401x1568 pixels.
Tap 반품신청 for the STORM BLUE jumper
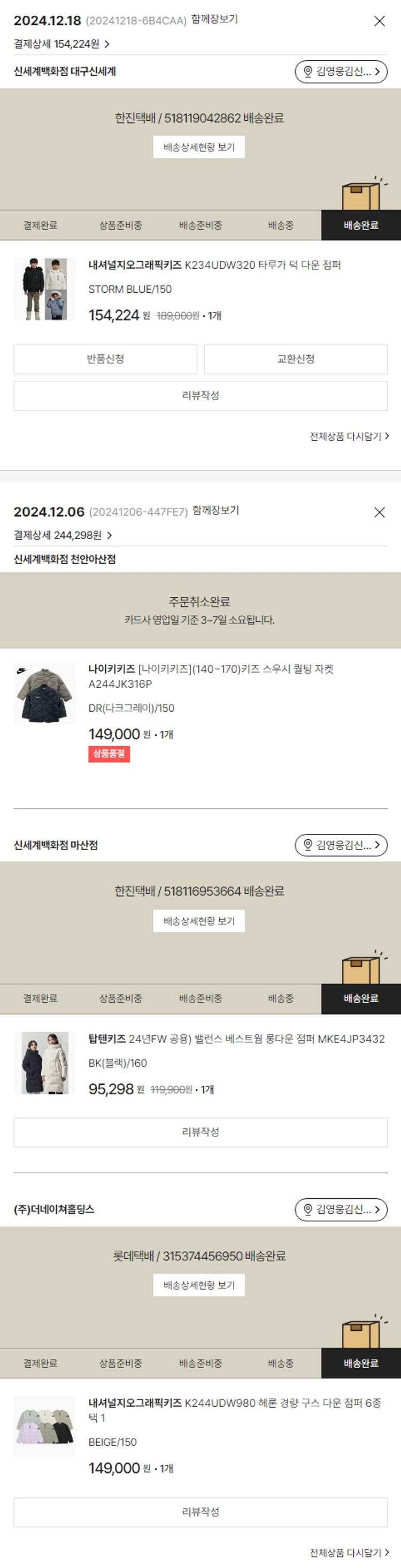coord(105,359)
